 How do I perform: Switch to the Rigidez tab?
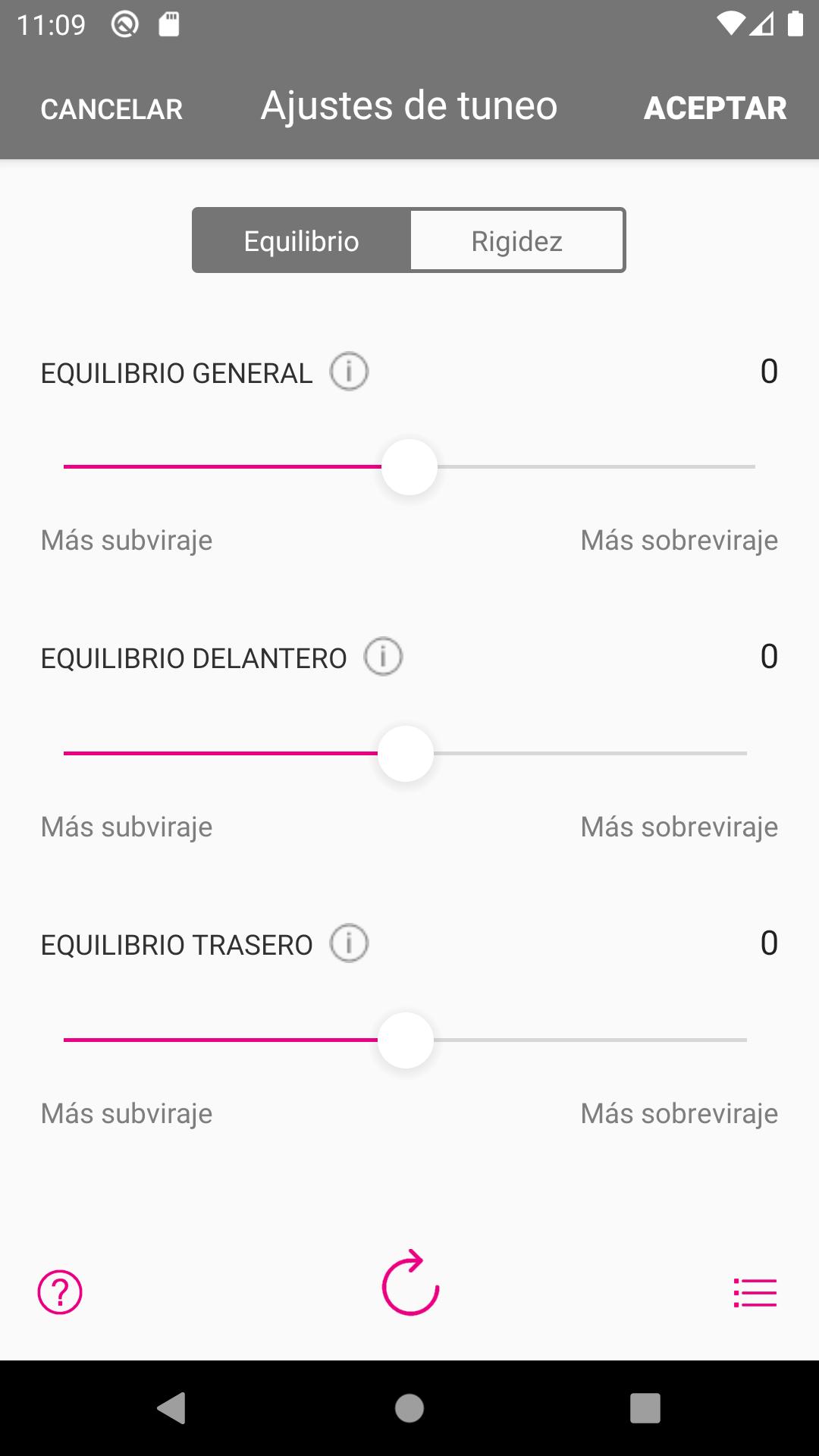[517, 240]
